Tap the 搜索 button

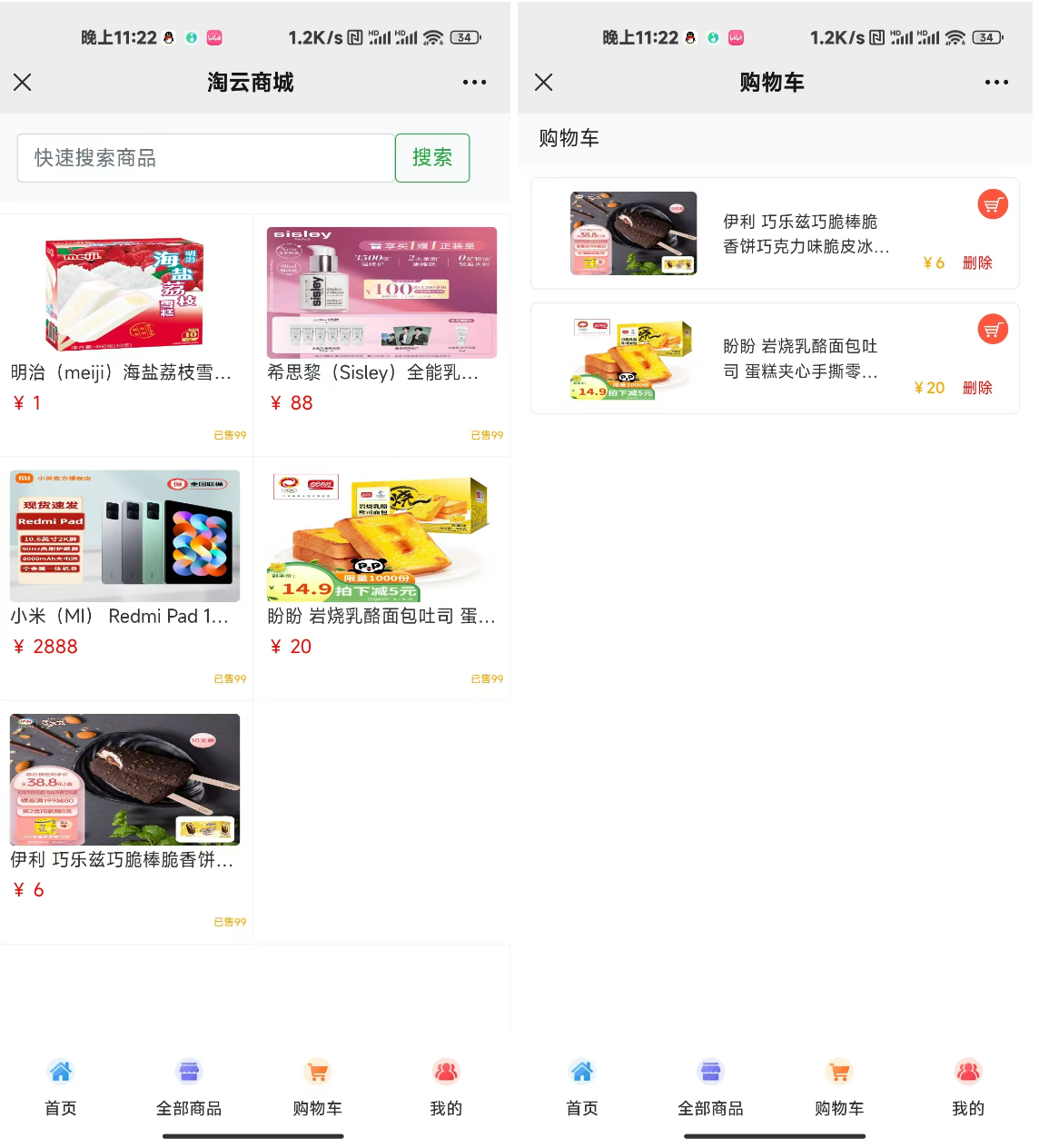click(432, 158)
